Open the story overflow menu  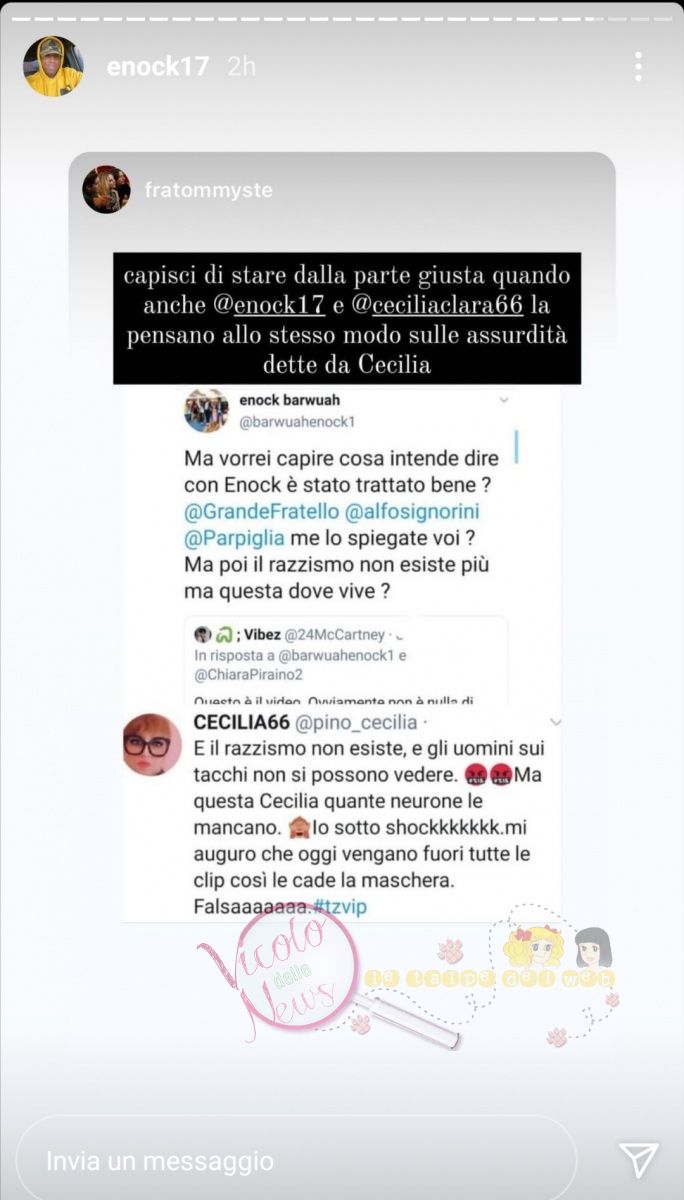638,67
